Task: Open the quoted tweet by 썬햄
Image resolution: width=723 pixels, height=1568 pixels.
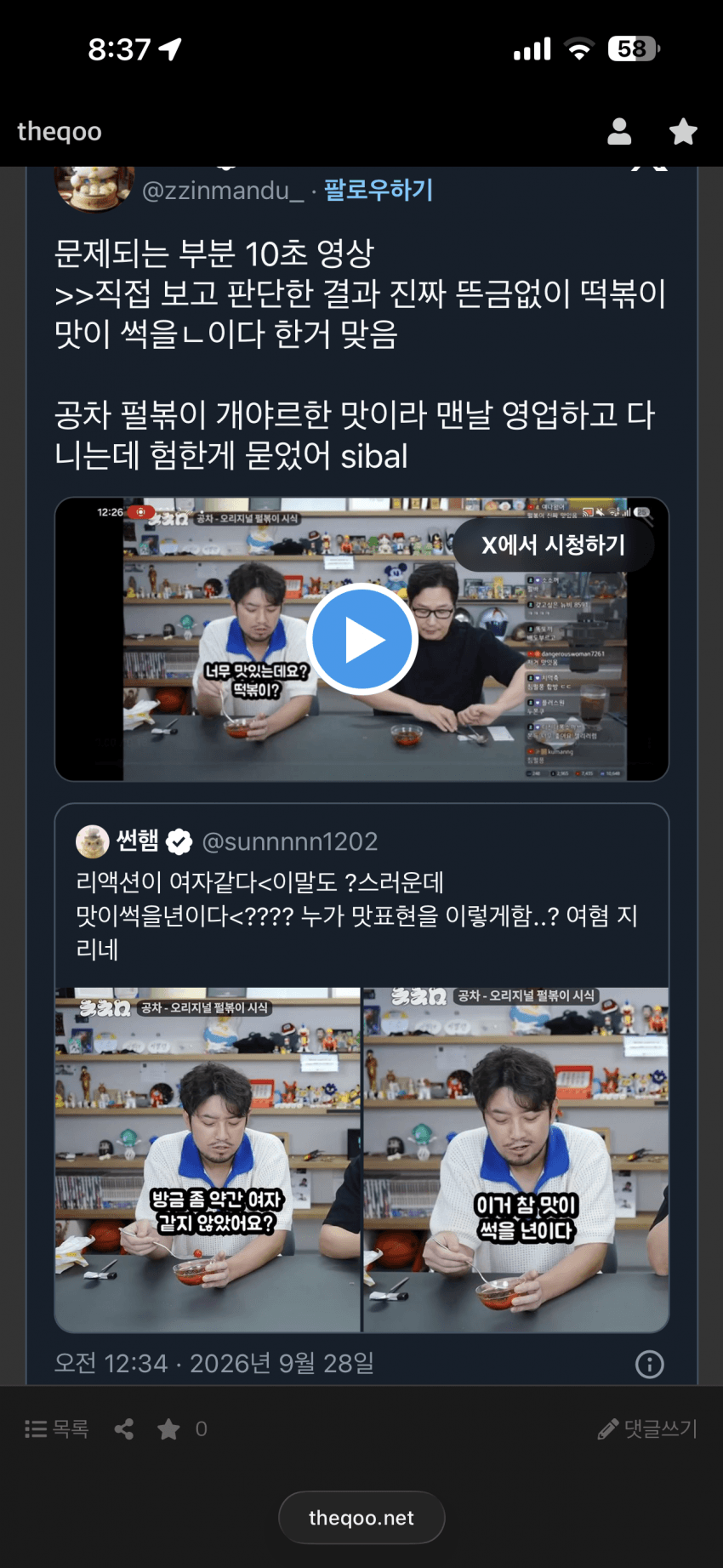Action: point(361,1068)
